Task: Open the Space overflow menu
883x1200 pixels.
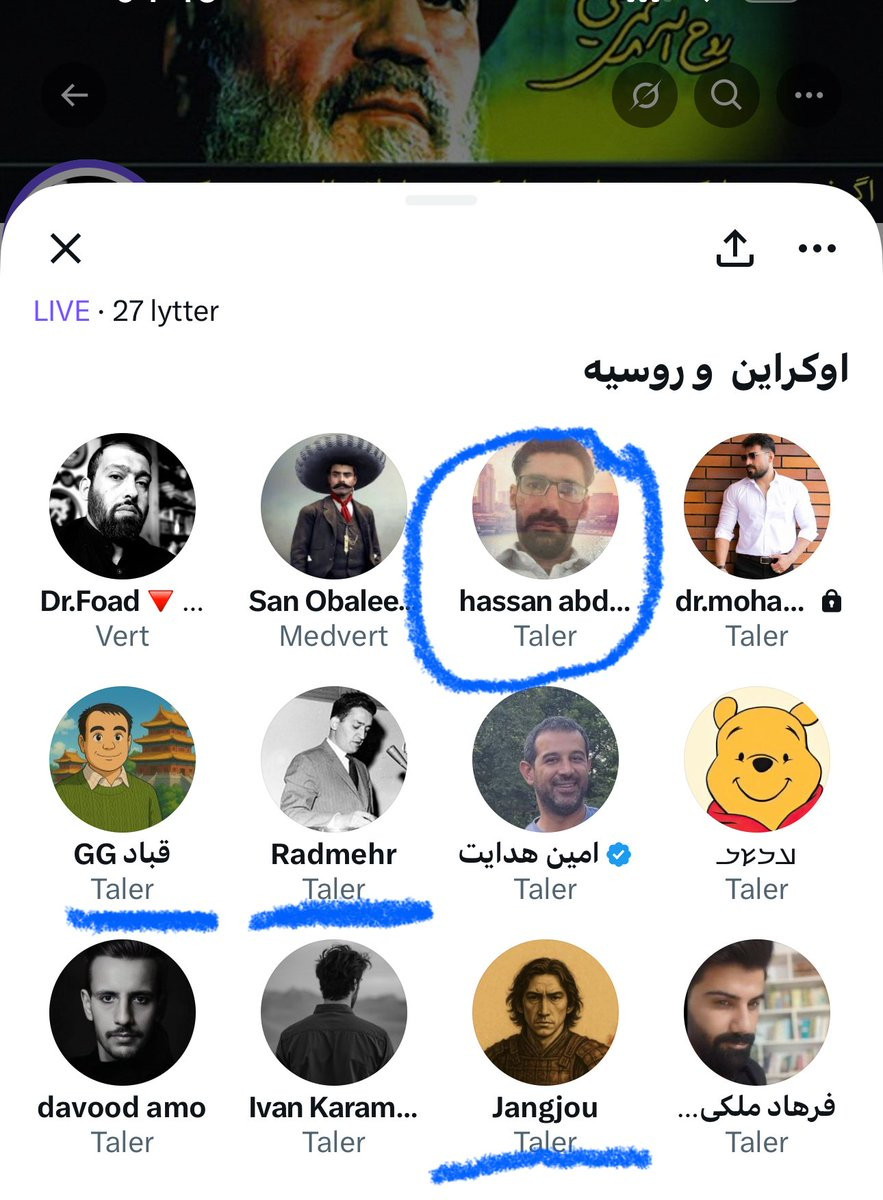Action: coord(816,249)
